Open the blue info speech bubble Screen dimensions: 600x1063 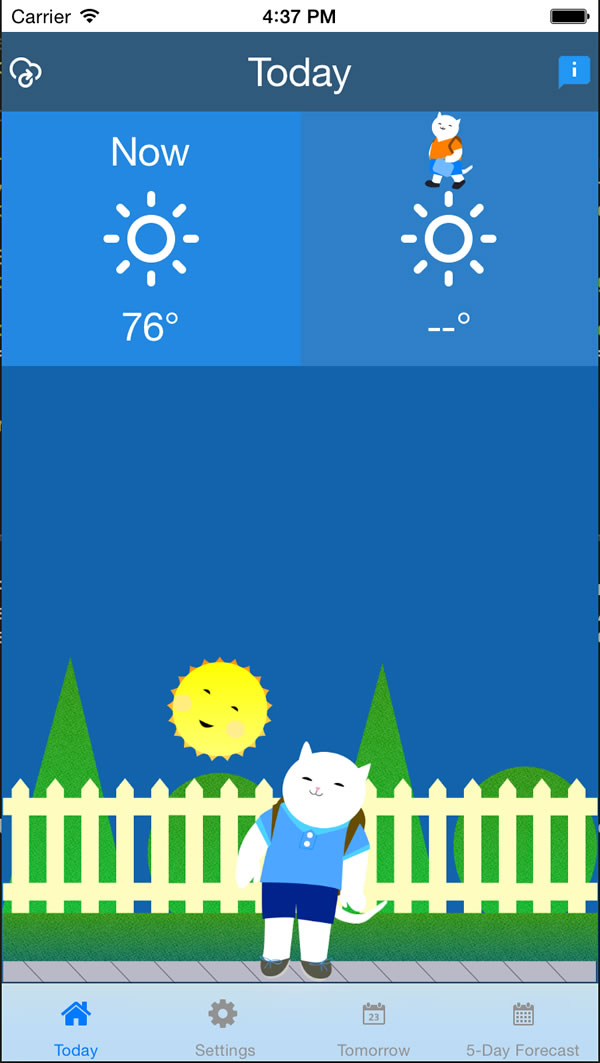[573, 72]
